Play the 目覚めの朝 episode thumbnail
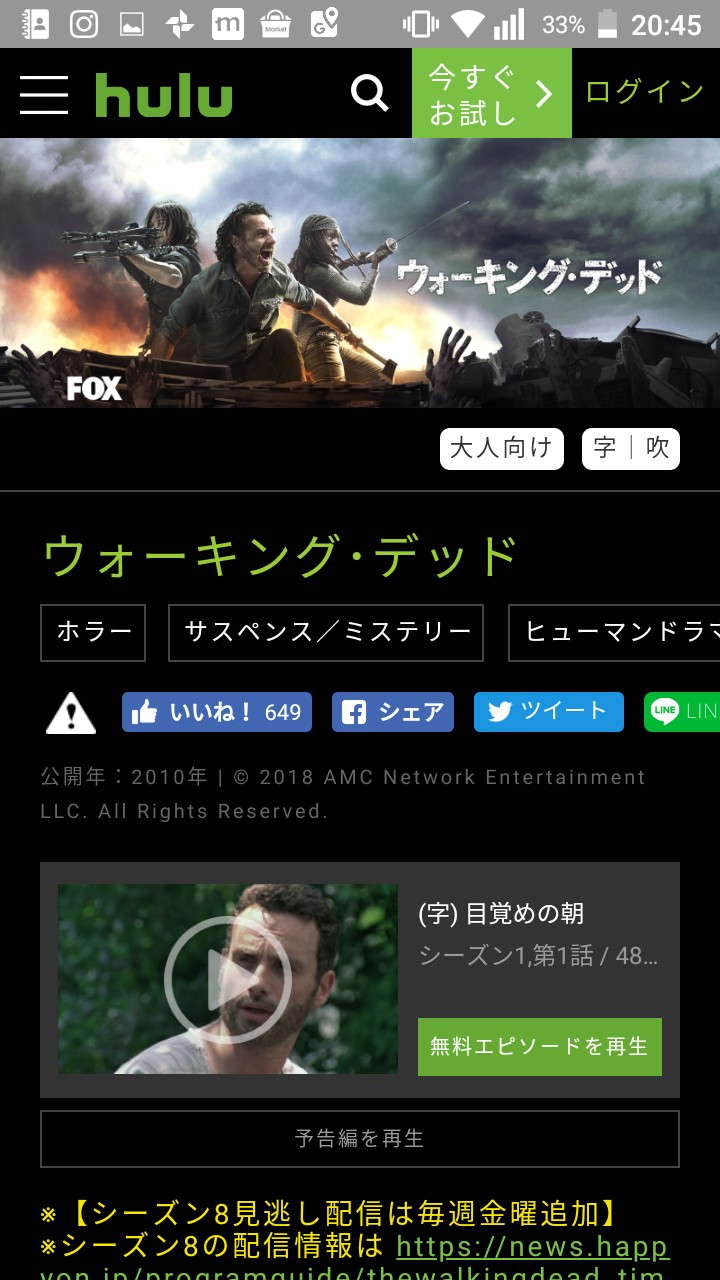720x1280 pixels. (x=228, y=979)
